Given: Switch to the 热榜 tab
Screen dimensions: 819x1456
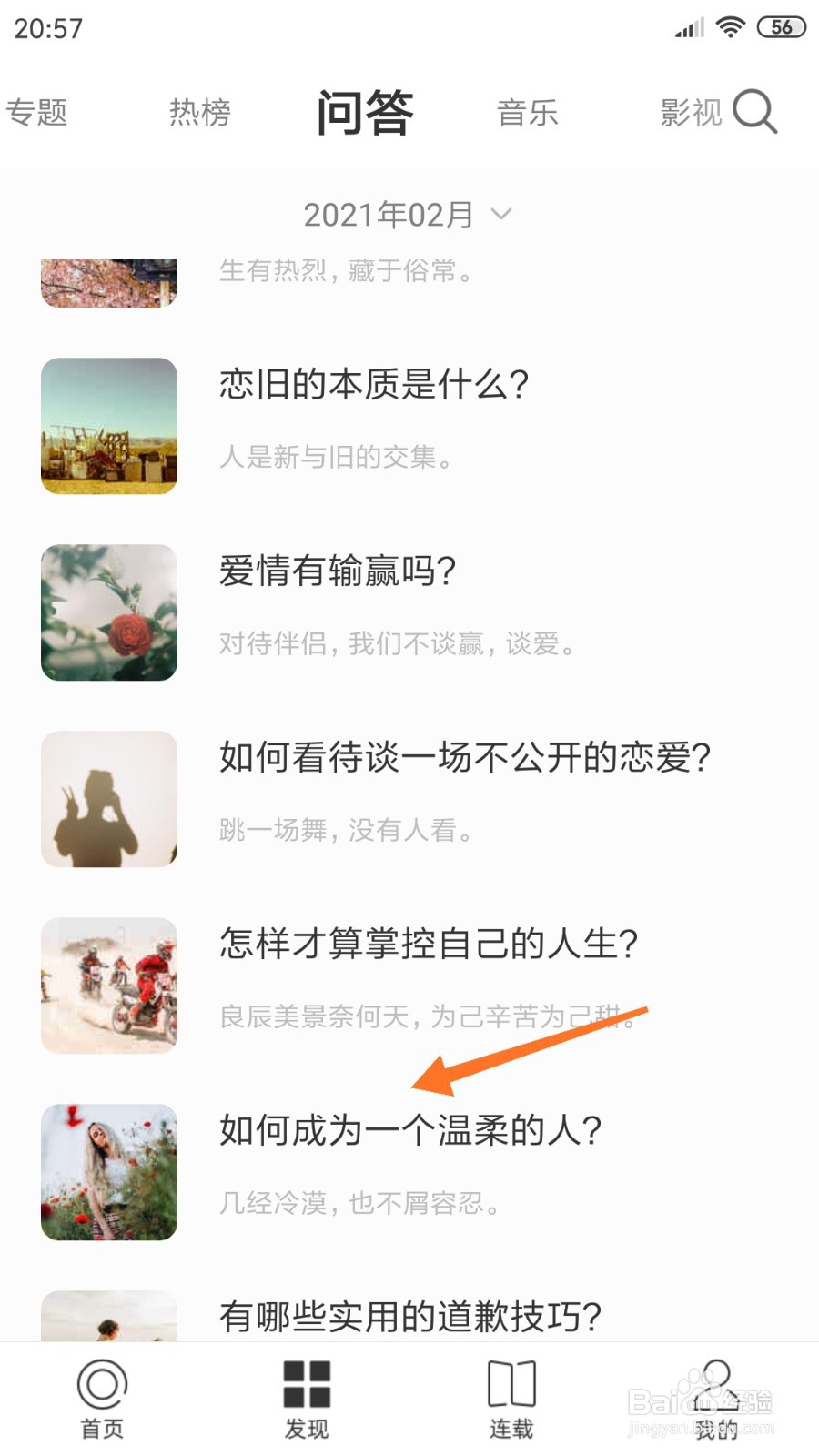Looking at the screenshot, I should [199, 113].
